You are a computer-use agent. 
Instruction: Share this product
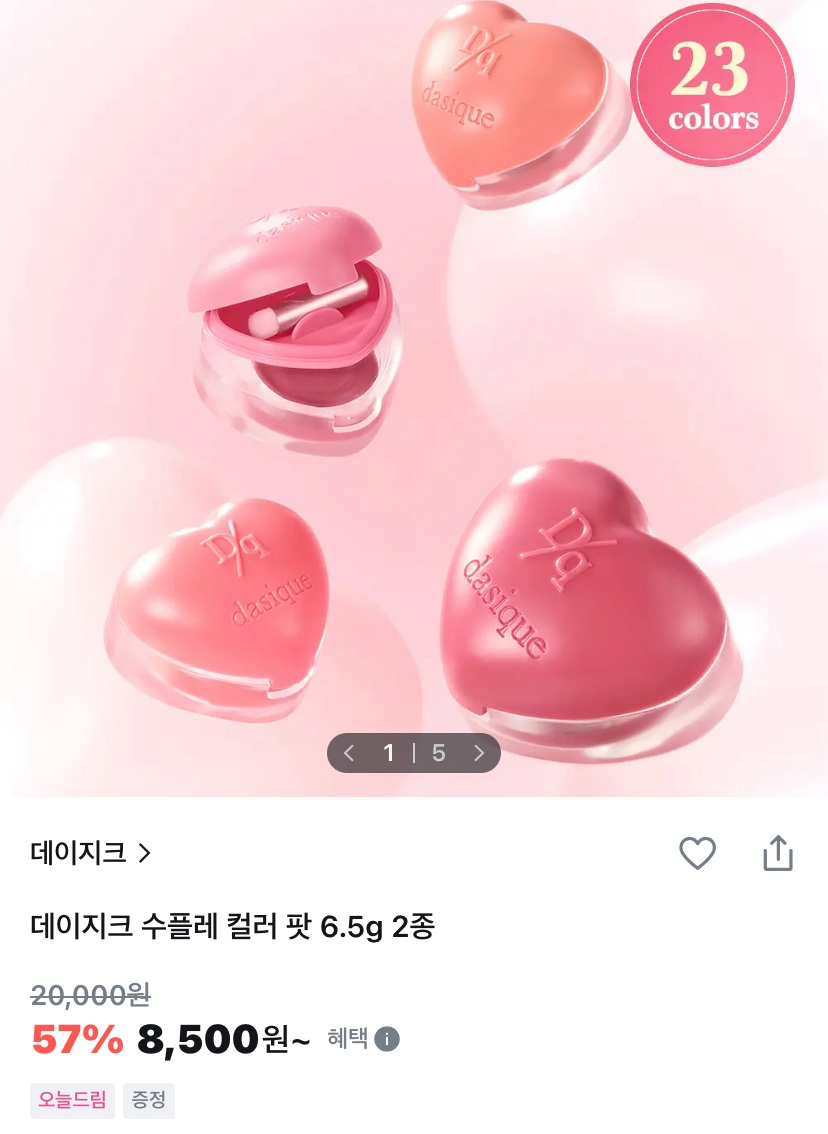point(777,853)
